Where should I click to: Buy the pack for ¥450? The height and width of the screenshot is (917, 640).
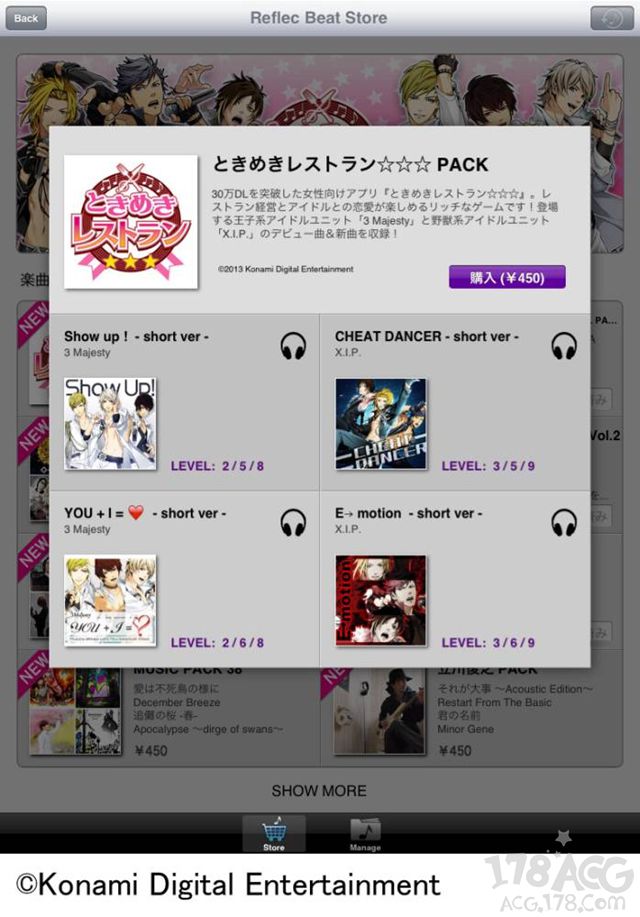pyautogui.click(x=507, y=277)
